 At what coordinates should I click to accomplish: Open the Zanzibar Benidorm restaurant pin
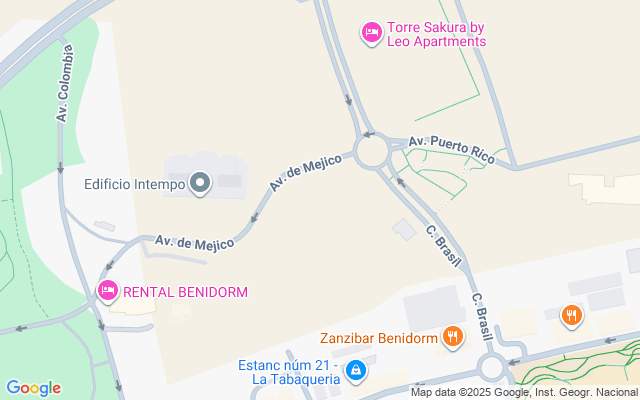tap(453, 337)
